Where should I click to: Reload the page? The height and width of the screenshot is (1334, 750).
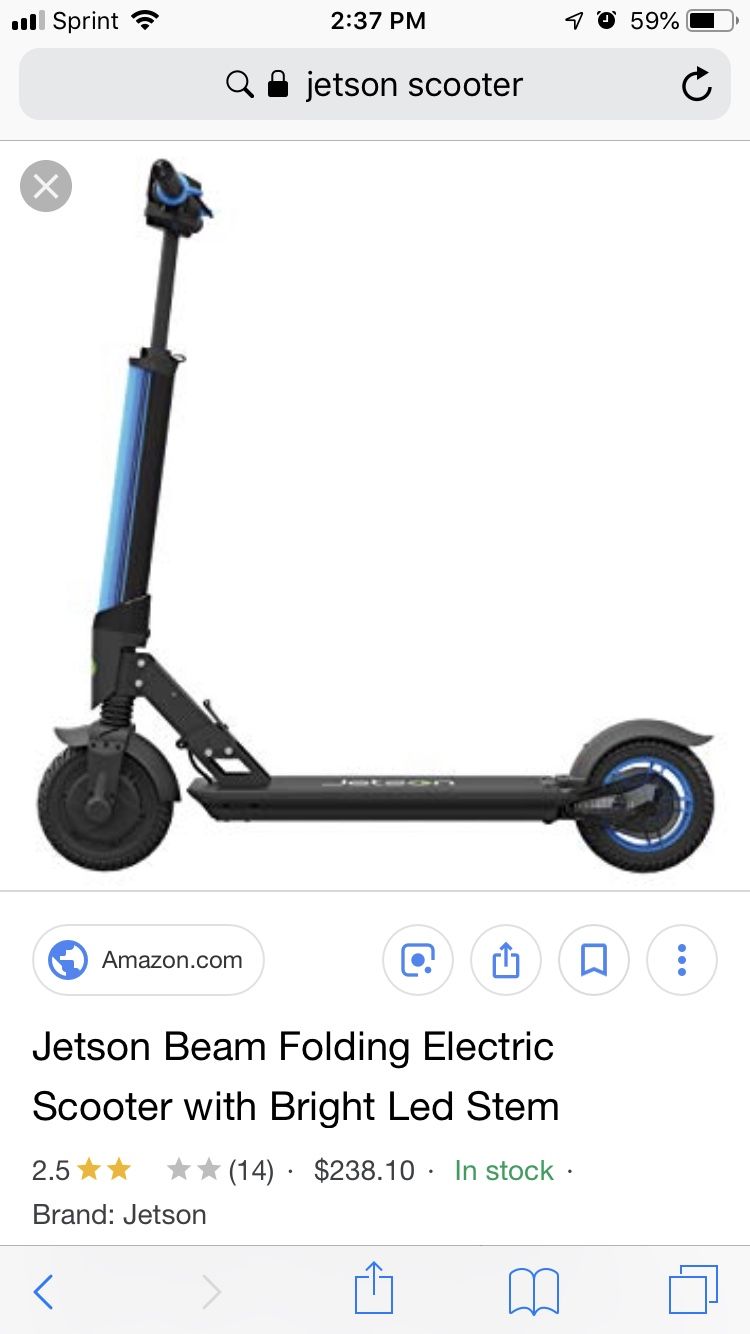[x=697, y=85]
